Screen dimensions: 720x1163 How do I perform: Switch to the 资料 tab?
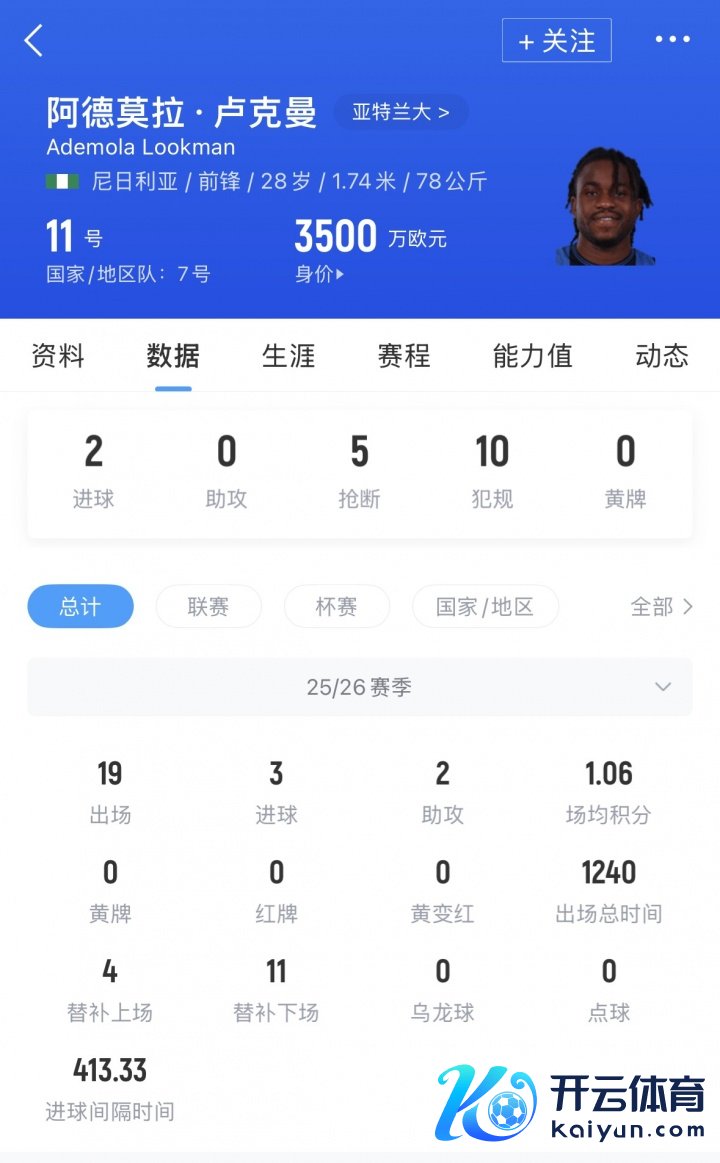point(58,356)
